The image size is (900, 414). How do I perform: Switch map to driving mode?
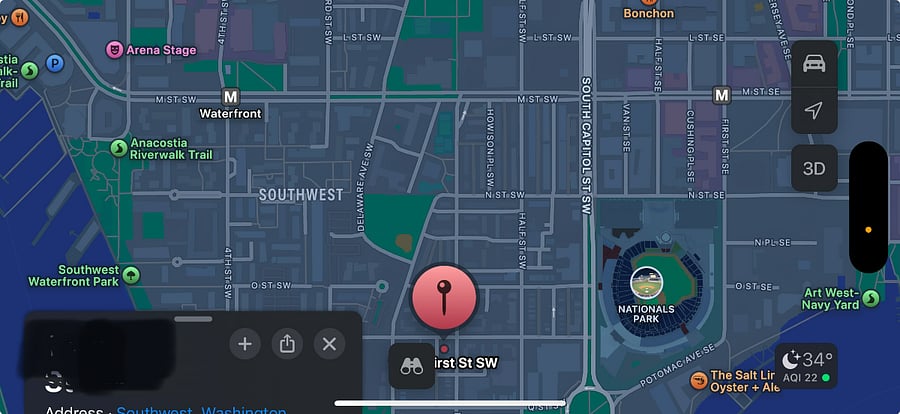[x=814, y=64]
